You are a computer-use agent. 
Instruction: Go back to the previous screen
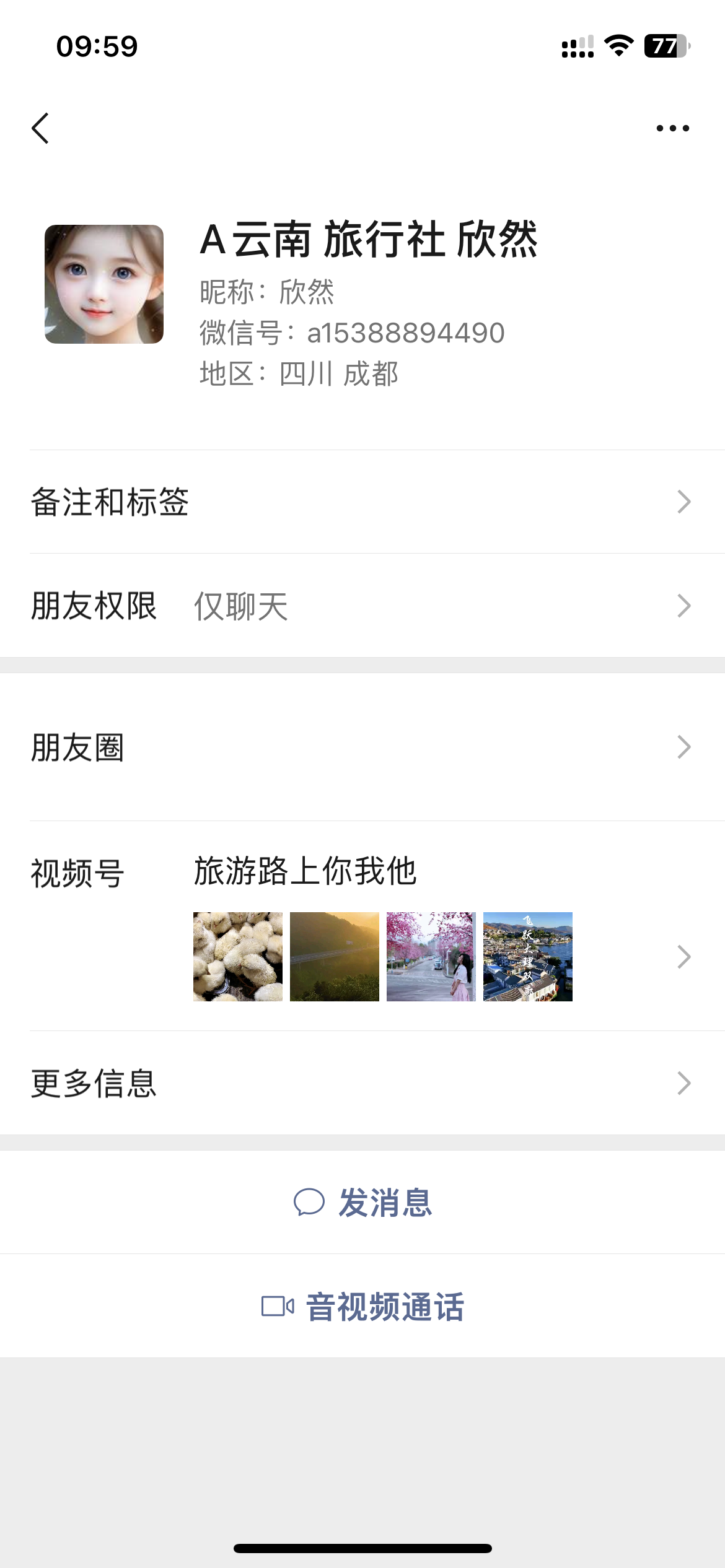[40, 128]
